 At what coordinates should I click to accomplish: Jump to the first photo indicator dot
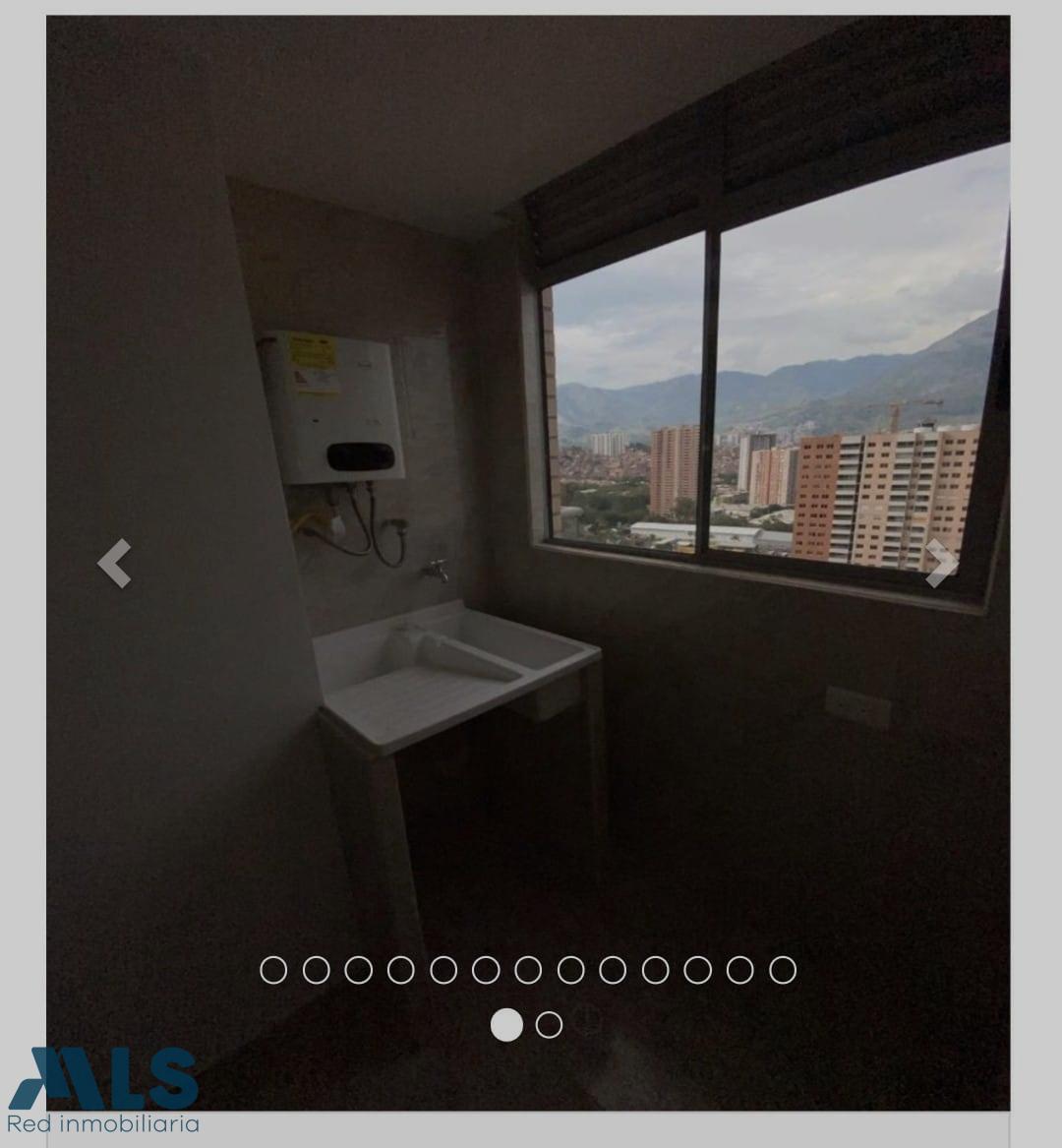point(273,970)
